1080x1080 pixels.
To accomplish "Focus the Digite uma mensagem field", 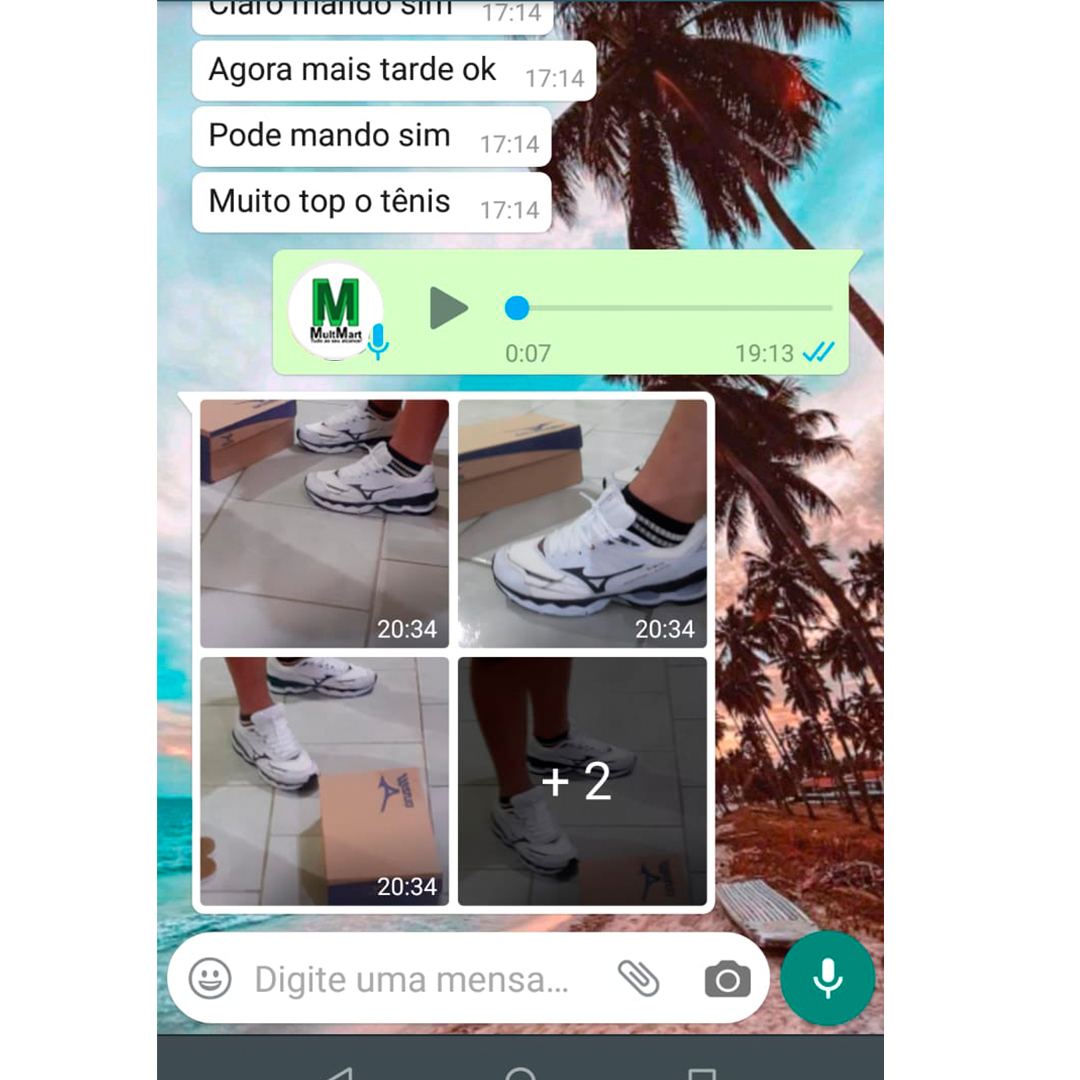I will point(412,979).
